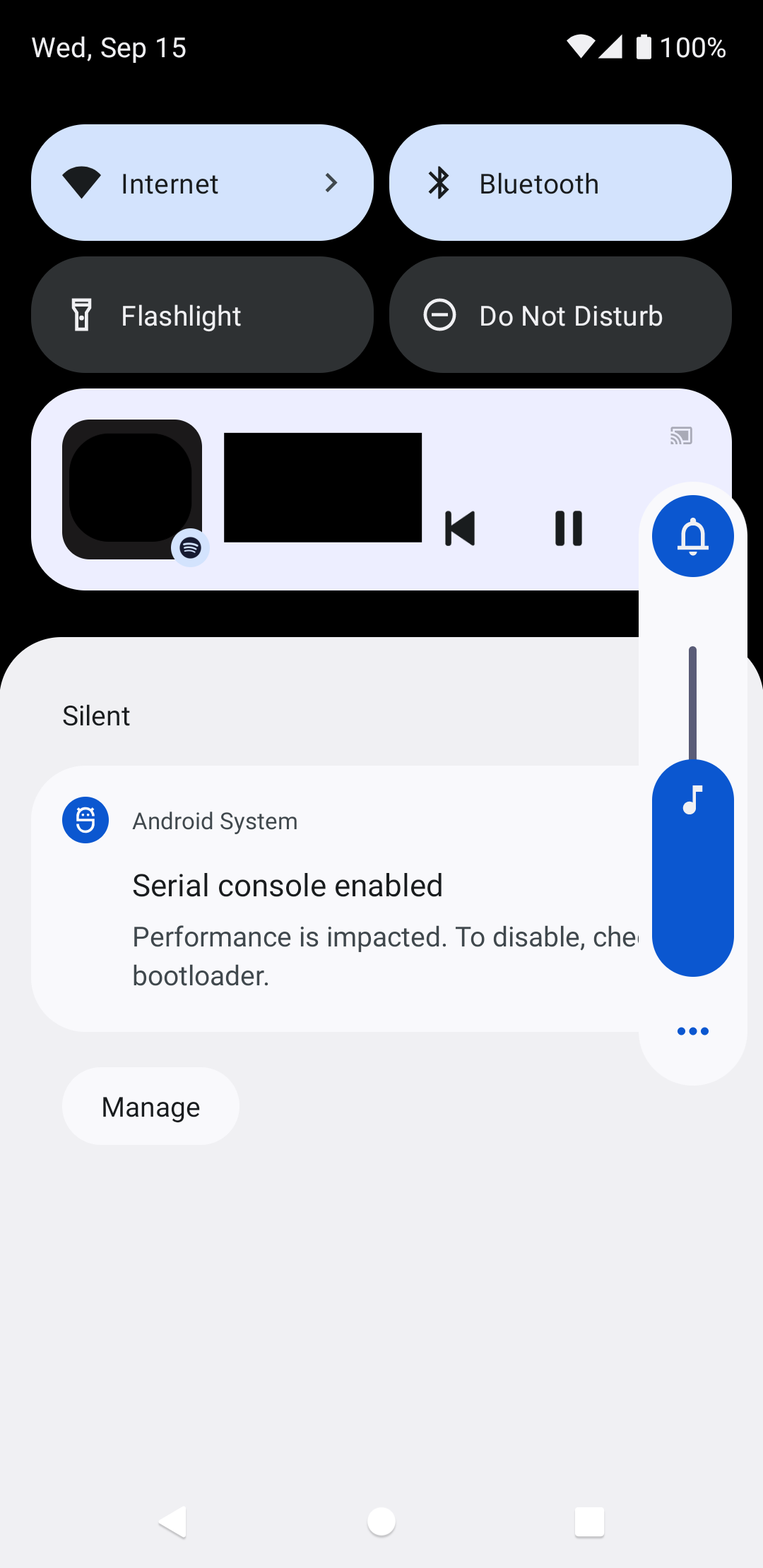This screenshot has height=1568, width=763.
Task: Open more volume settings dots
Action: (x=692, y=1031)
